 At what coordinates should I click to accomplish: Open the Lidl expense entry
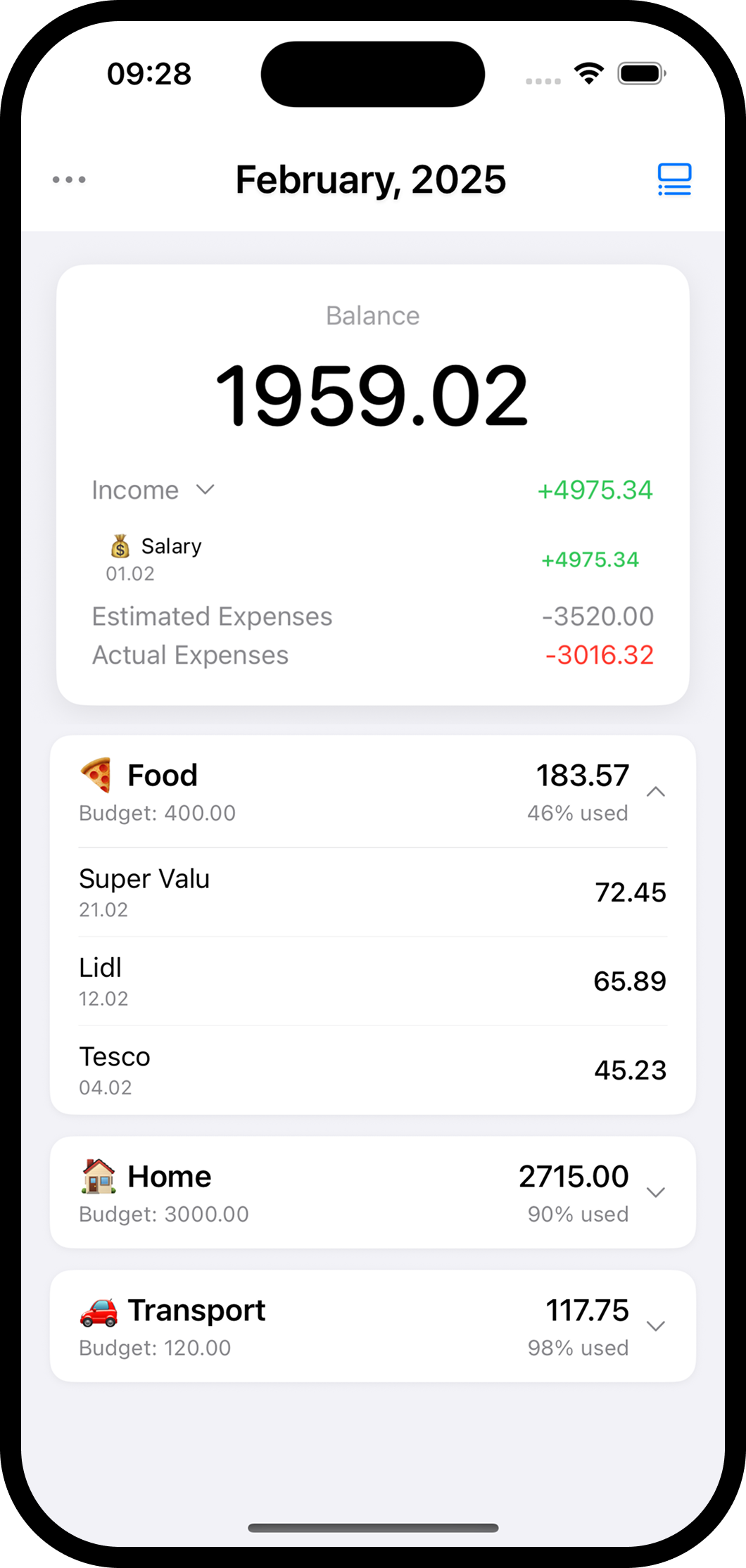(372, 981)
